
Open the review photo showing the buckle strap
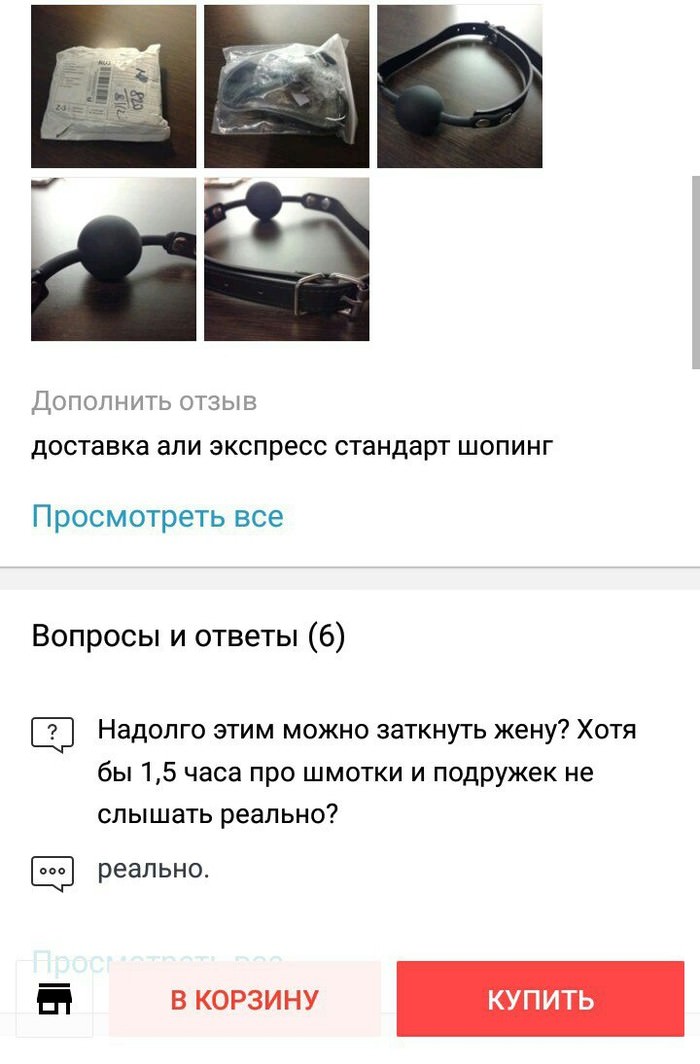pos(286,259)
